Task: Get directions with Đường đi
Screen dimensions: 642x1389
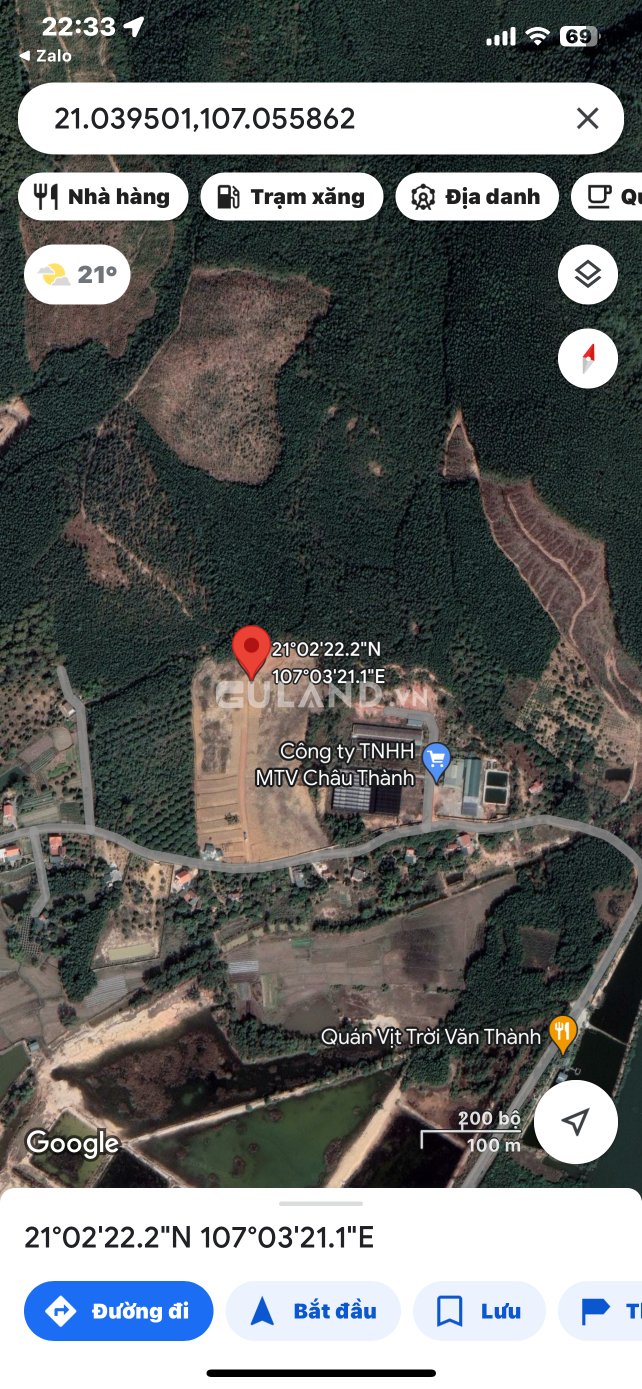Action: [119, 1310]
